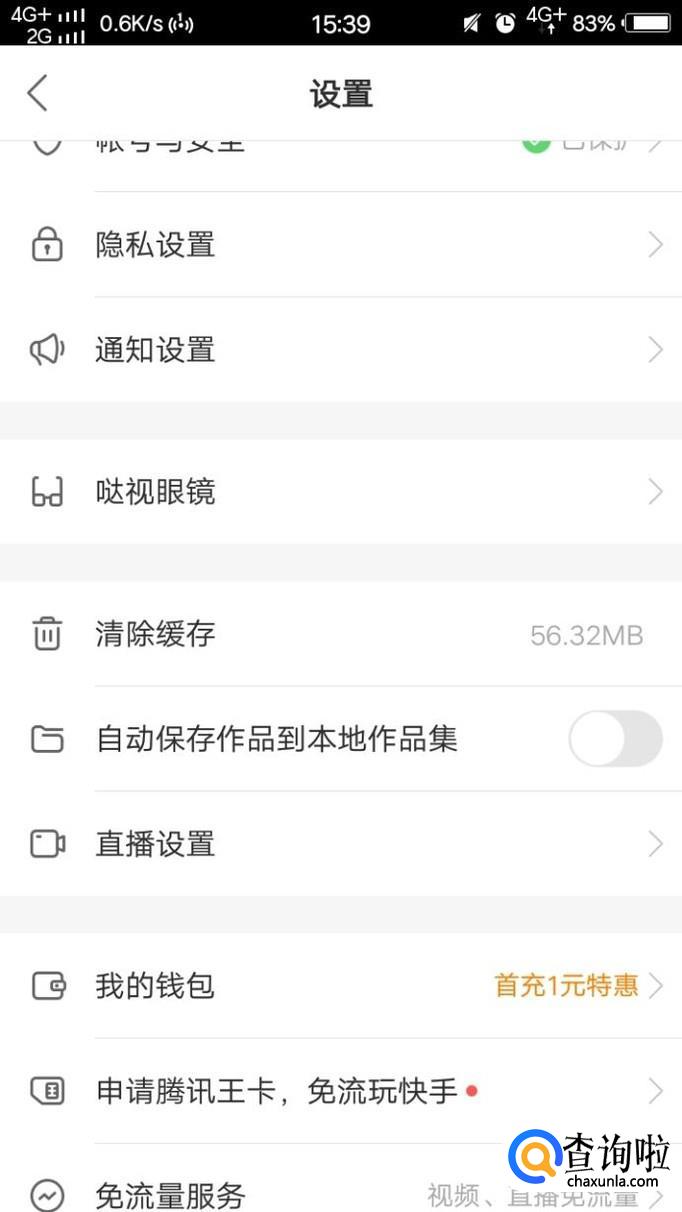Go back from the 设置 page
Image resolution: width=682 pixels, height=1212 pixels.
point(38,94)
